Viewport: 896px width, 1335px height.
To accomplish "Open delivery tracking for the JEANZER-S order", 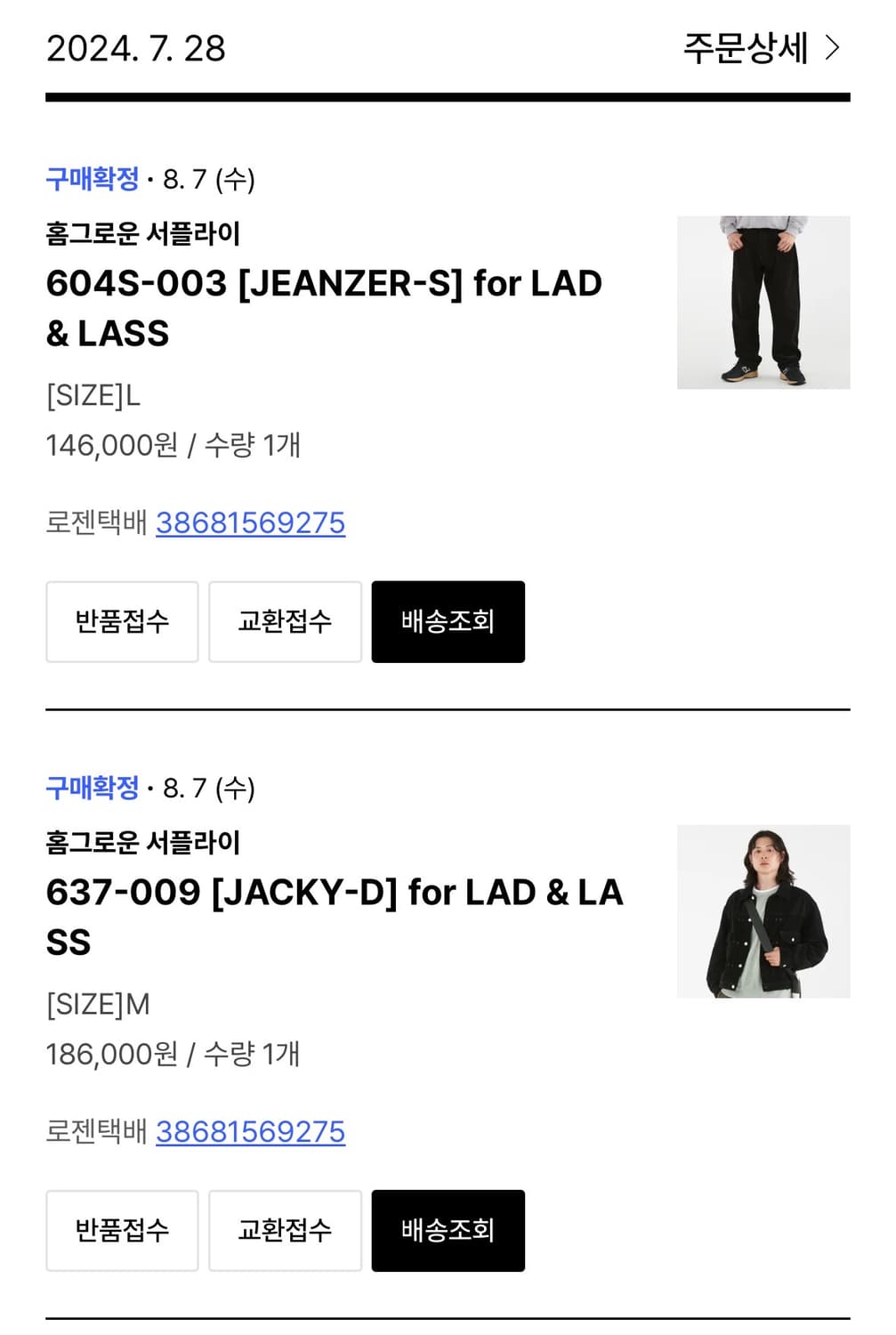I will pyautogui.click(x=448, y=621).
